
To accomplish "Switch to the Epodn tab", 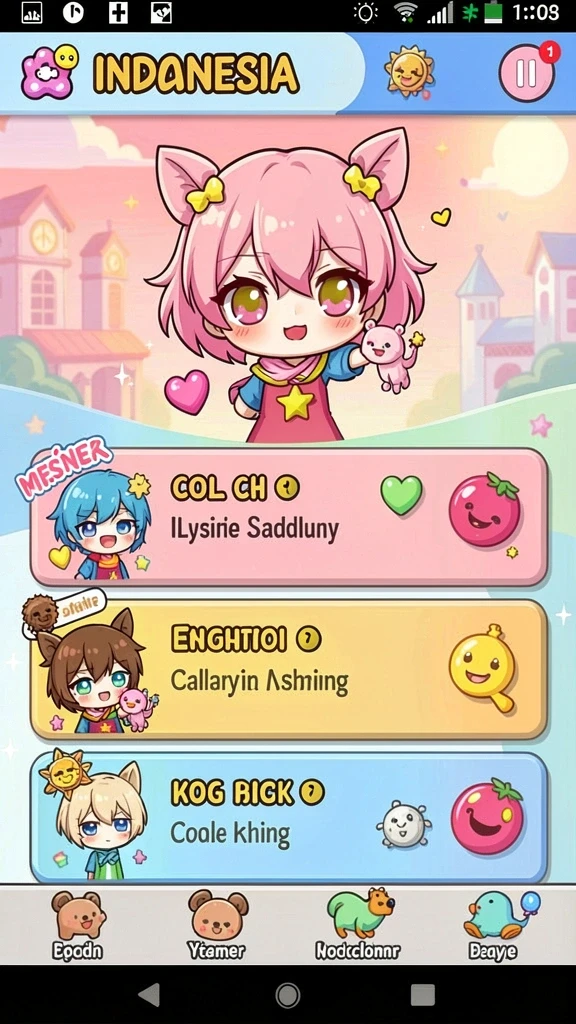I will (x=78, y=925).
